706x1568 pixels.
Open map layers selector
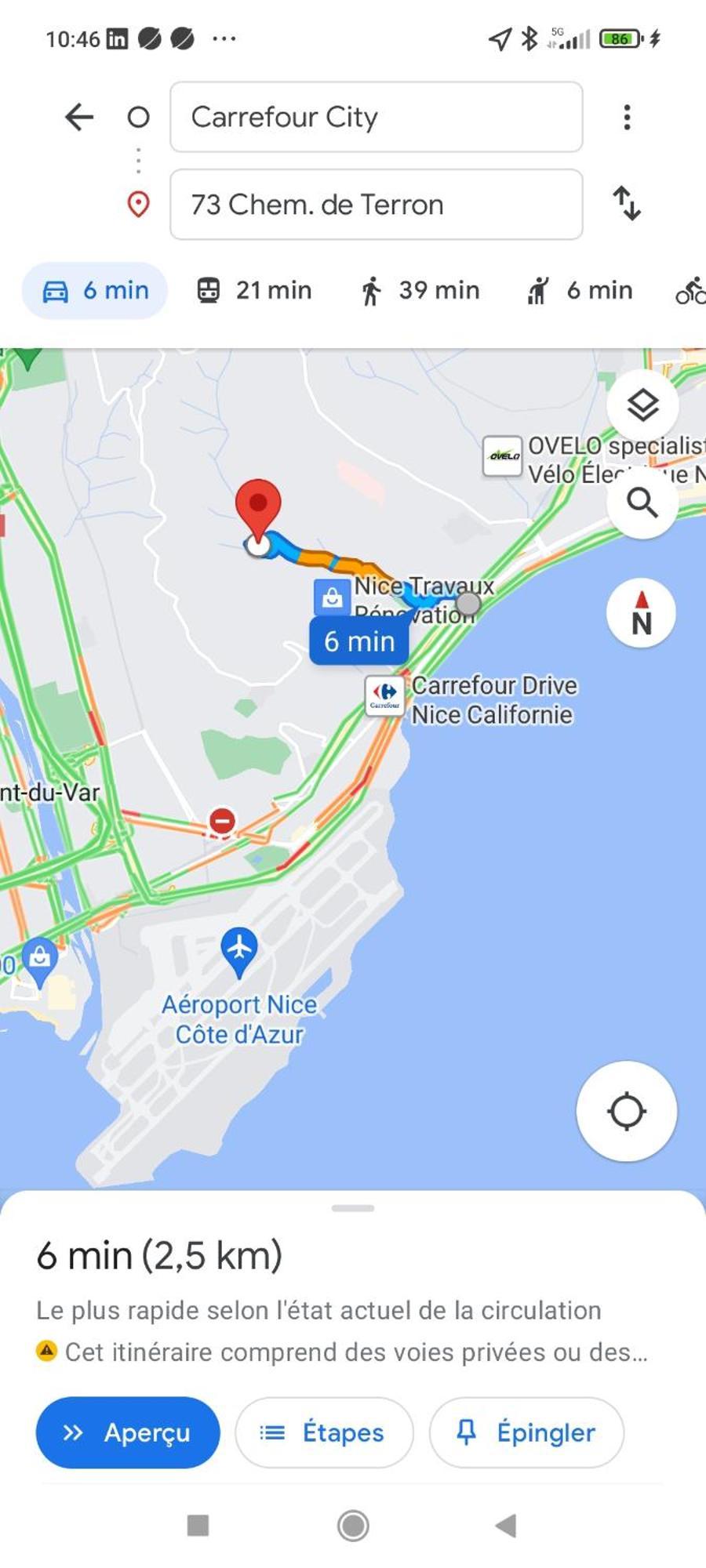[642, 406]
